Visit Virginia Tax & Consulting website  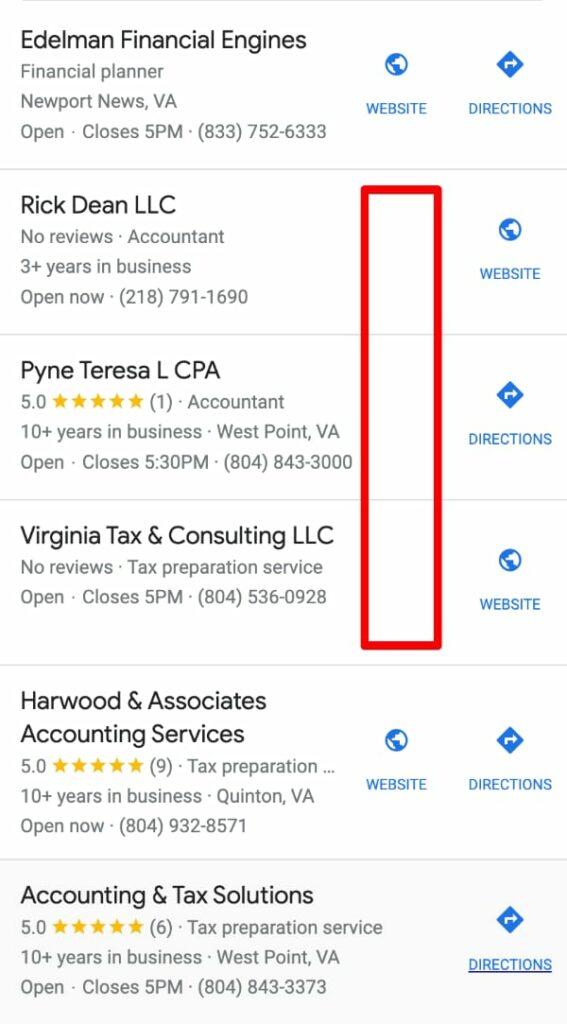[510, 581]
